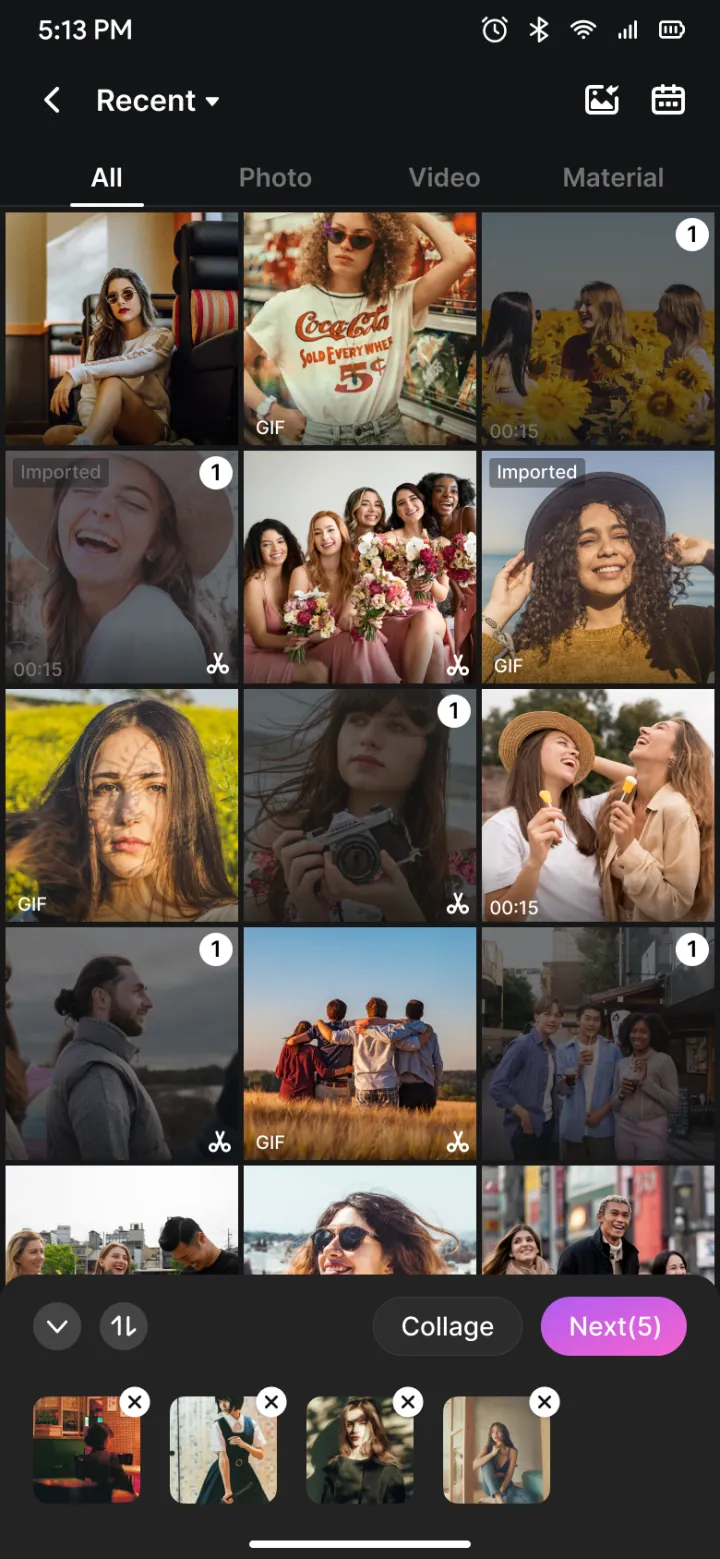The image size is (720, 1559).
Task: Switch to the Video tab
Action: [x=444, y=178]
